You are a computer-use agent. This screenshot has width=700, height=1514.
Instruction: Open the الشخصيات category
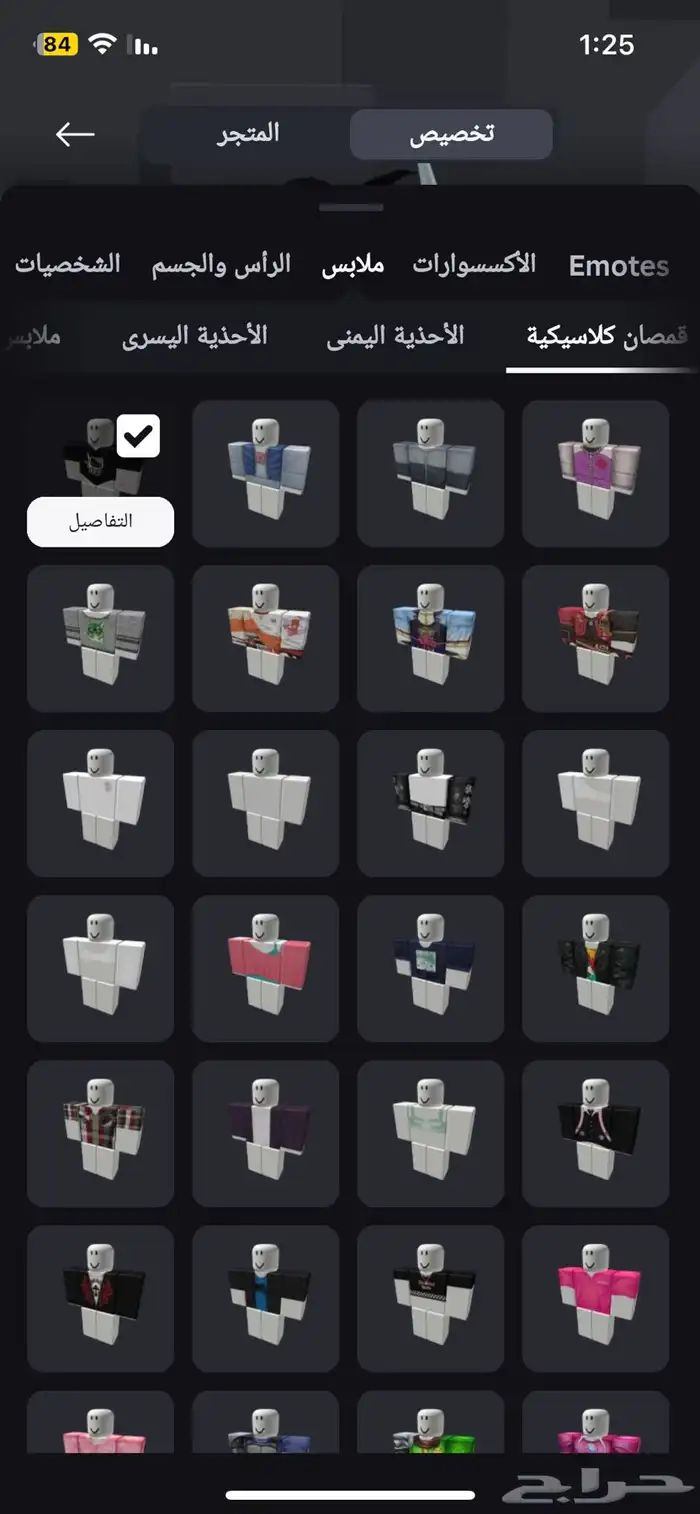click(67, 265)
